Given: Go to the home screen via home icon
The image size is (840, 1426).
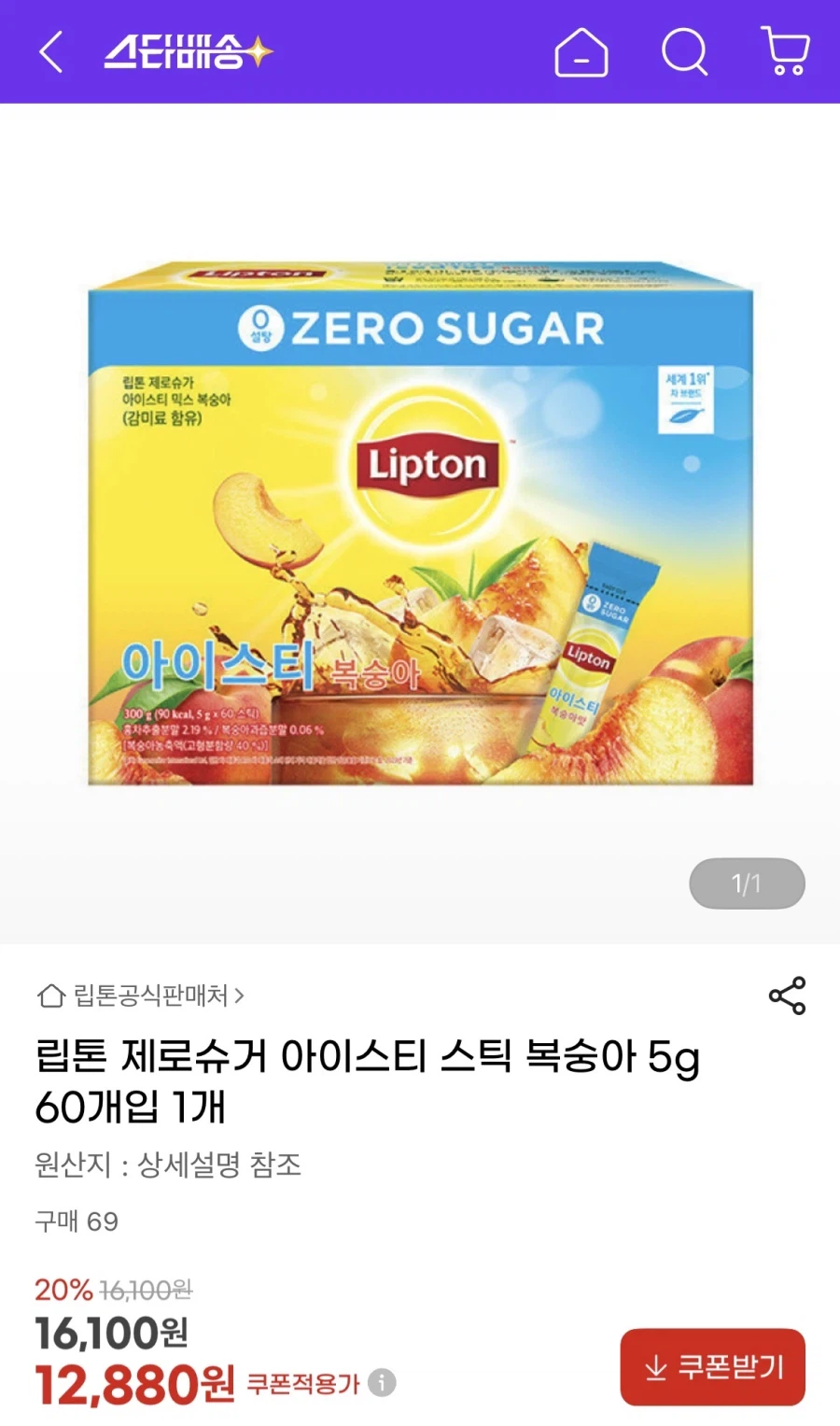Looking at the screenshot, I should (x=581, y=53).
